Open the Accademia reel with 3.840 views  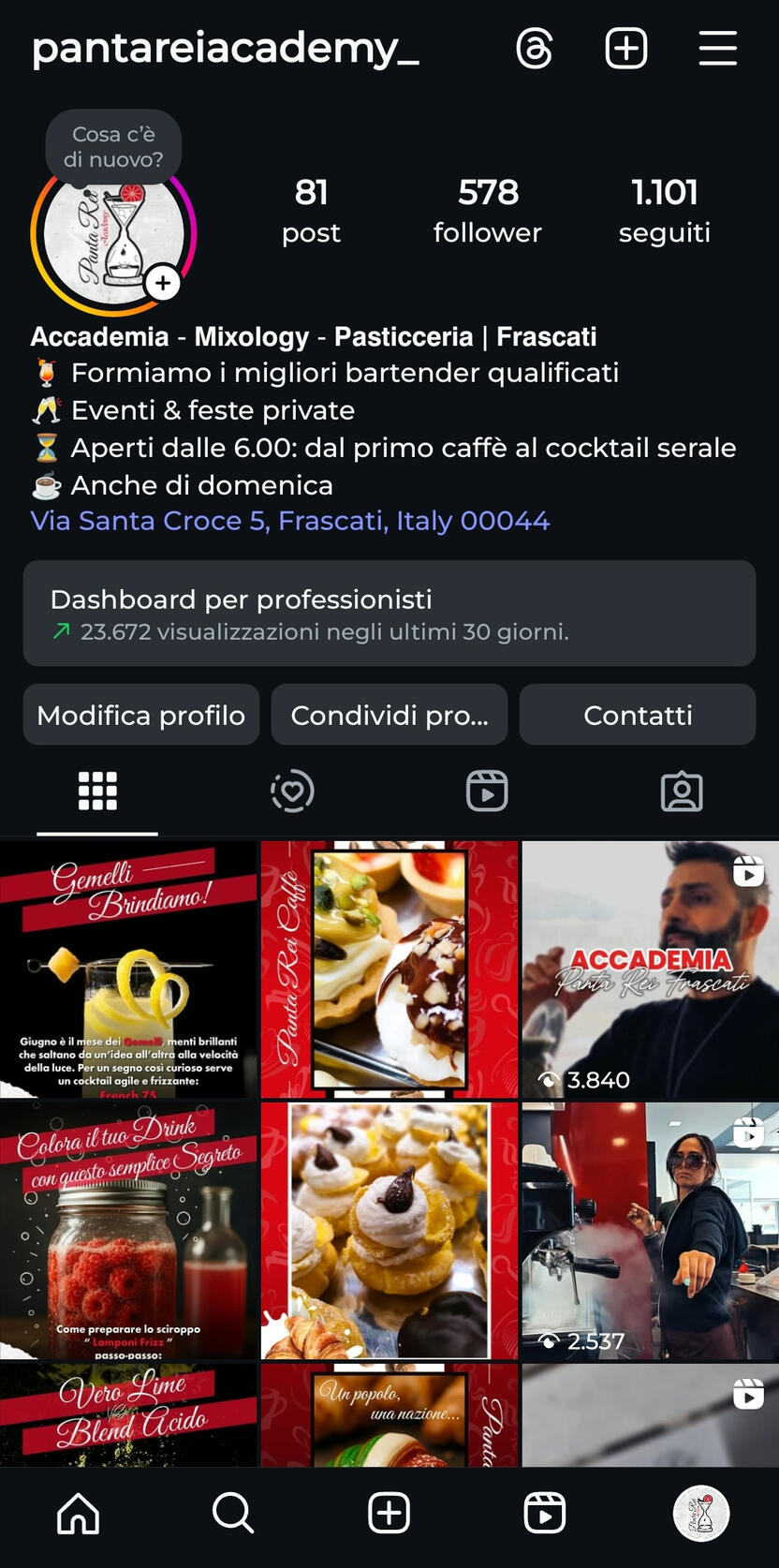point(650,969)
